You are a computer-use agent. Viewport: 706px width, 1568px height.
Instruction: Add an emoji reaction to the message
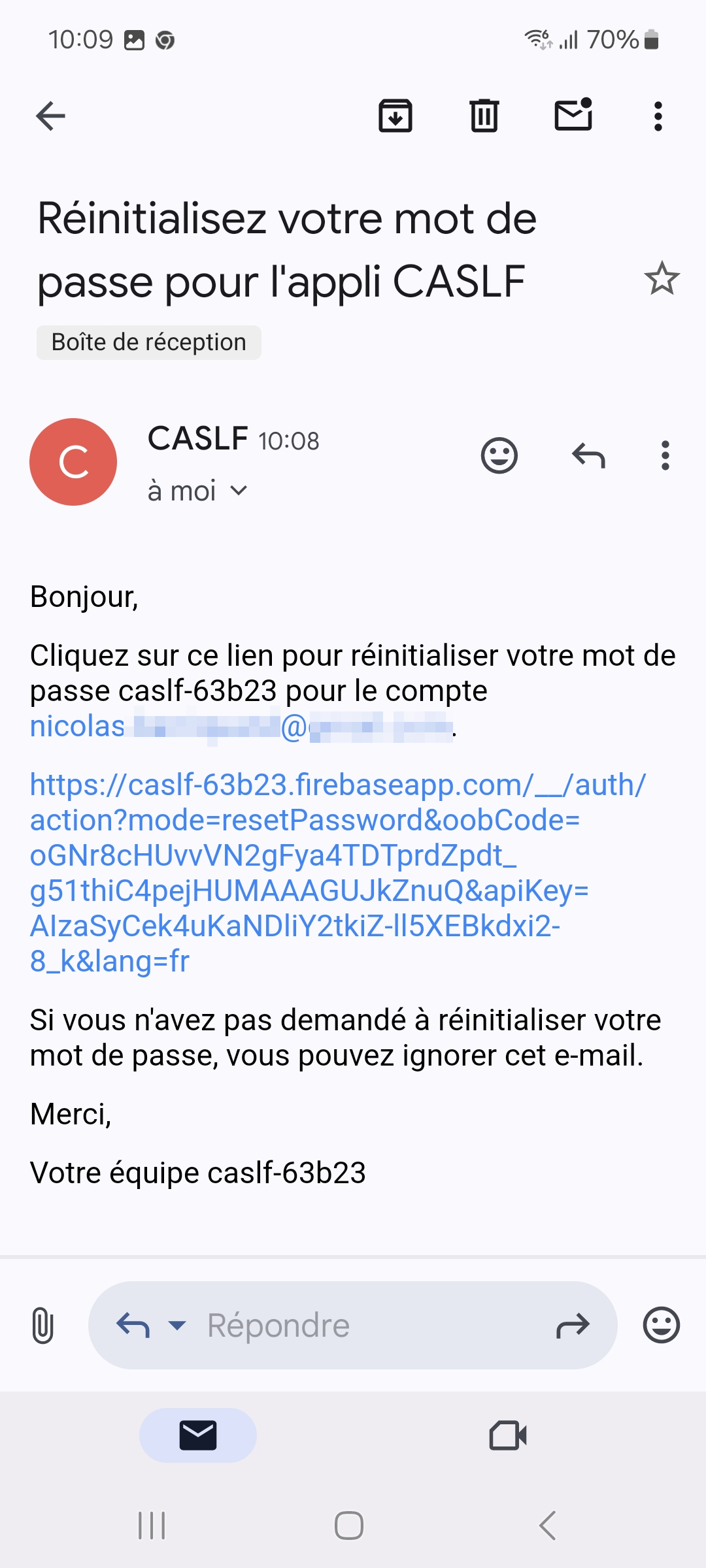coord(499,455)
